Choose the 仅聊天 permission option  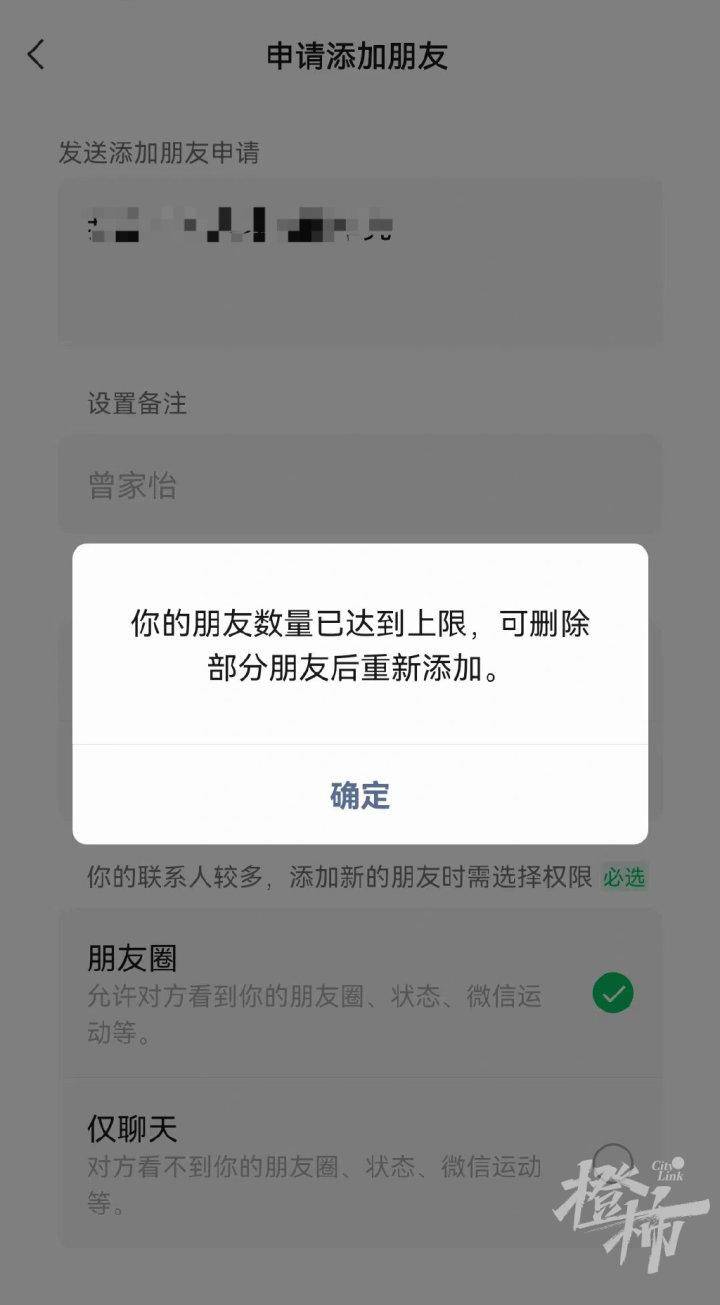point(360,1163)
